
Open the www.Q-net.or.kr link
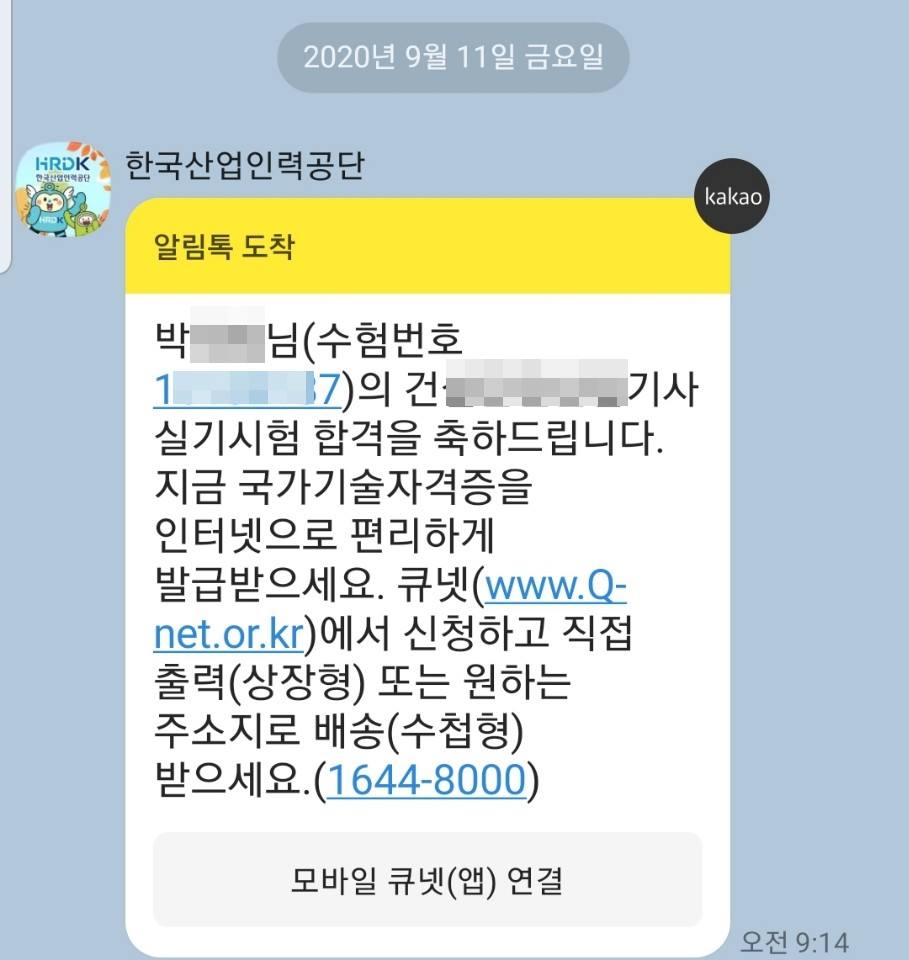tap(555, 587)
